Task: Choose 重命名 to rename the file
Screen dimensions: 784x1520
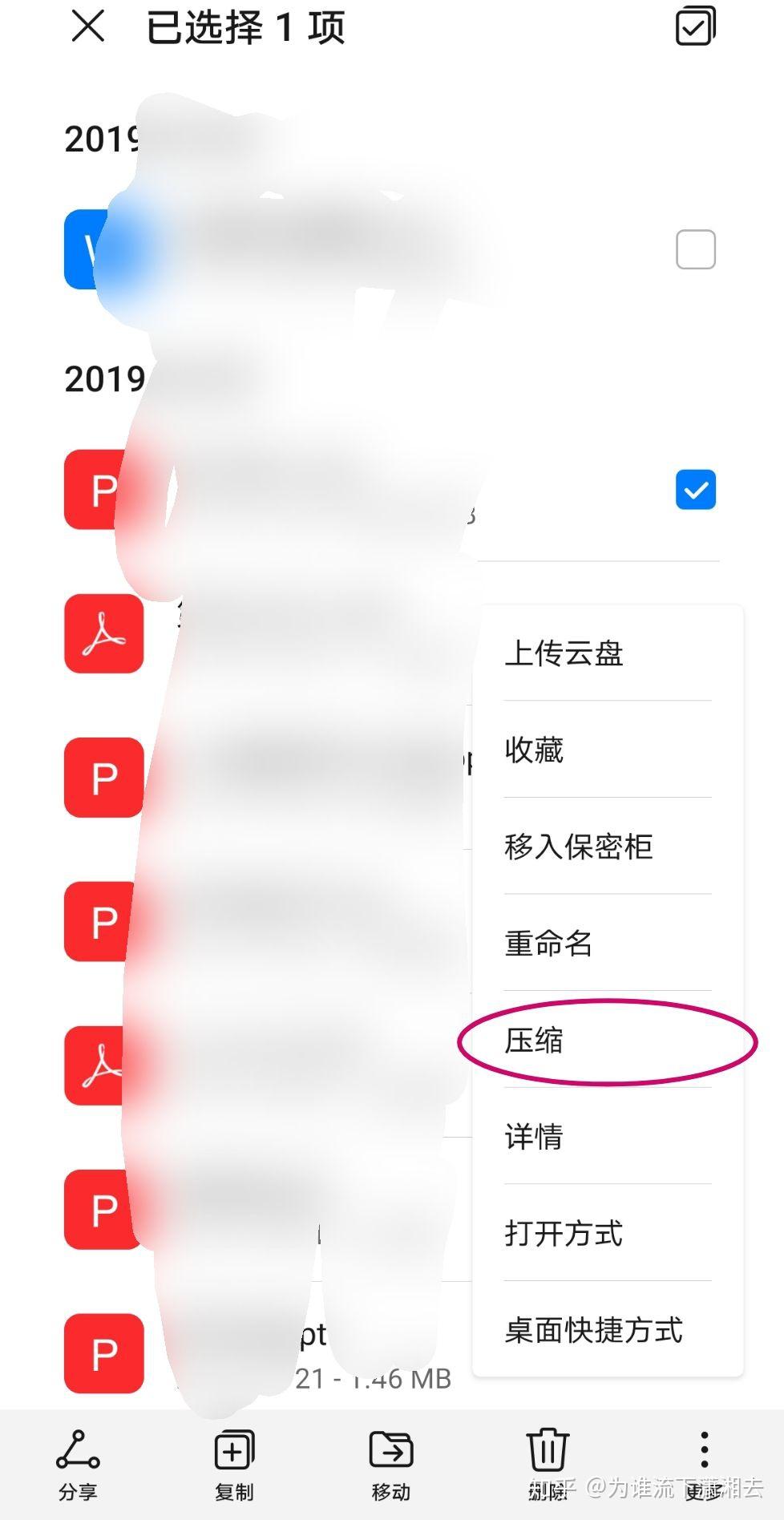Action: (x=608, y=943)
